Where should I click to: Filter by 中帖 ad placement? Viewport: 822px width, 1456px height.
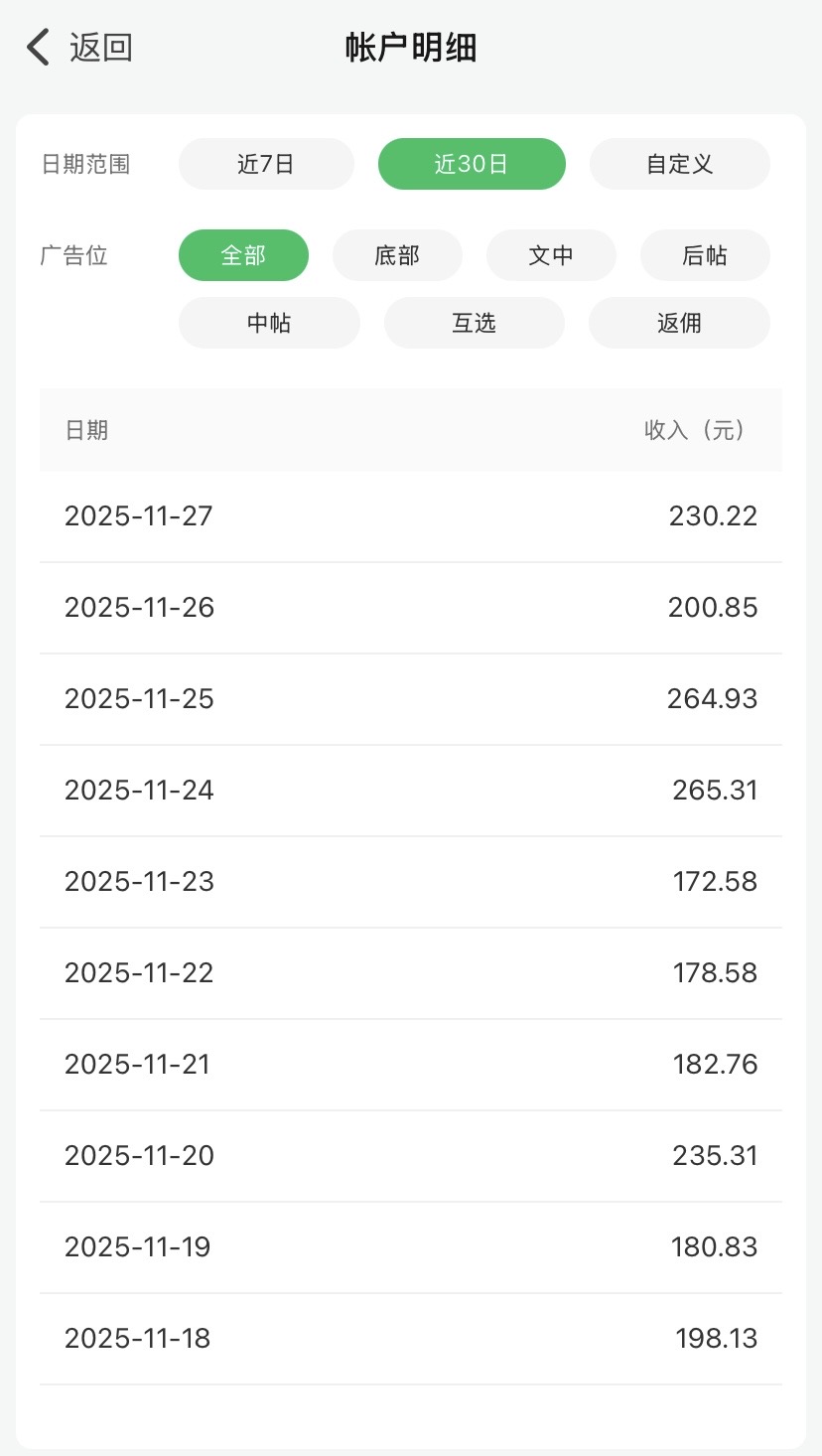[269, 323]
